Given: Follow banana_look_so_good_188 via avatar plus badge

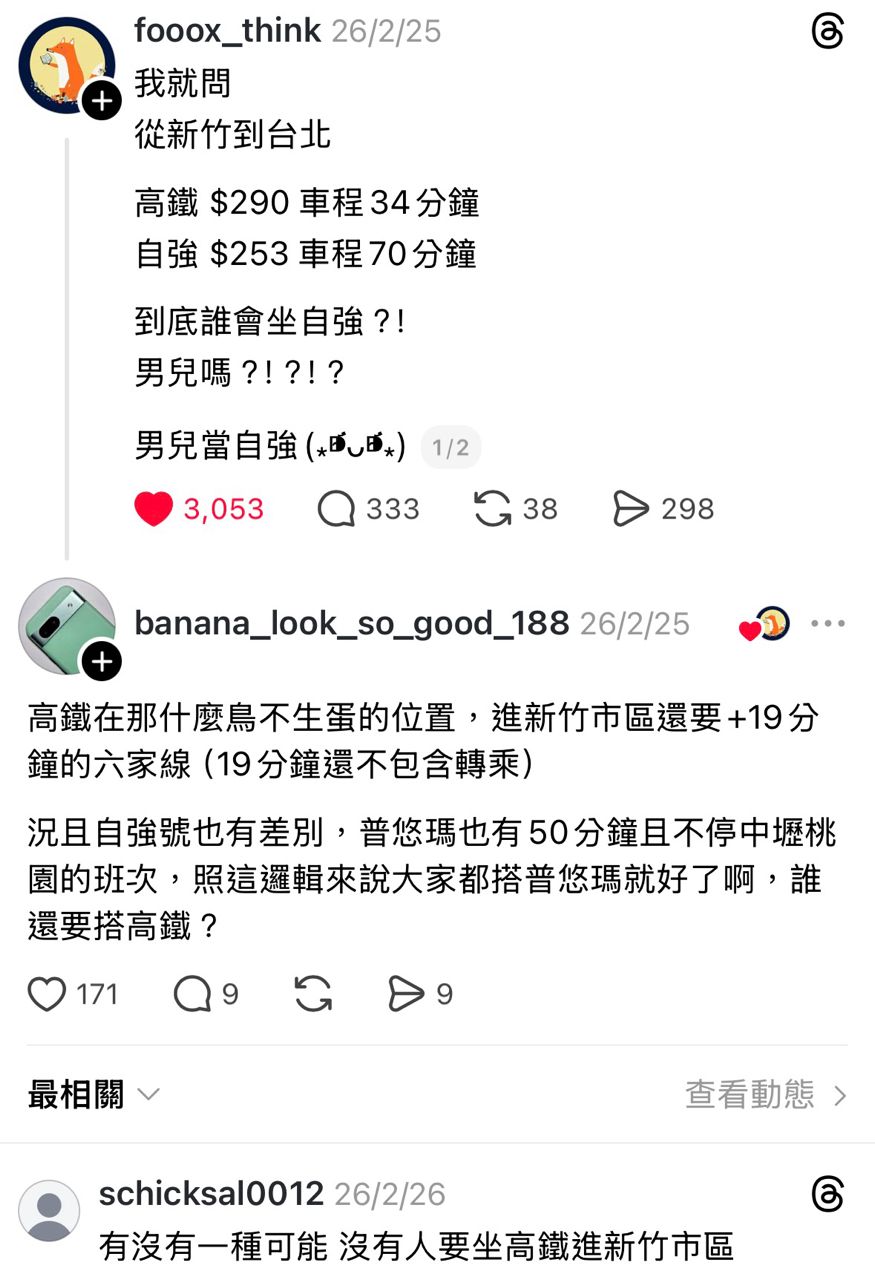Looking at the screenshot, I should coord(101,661).
